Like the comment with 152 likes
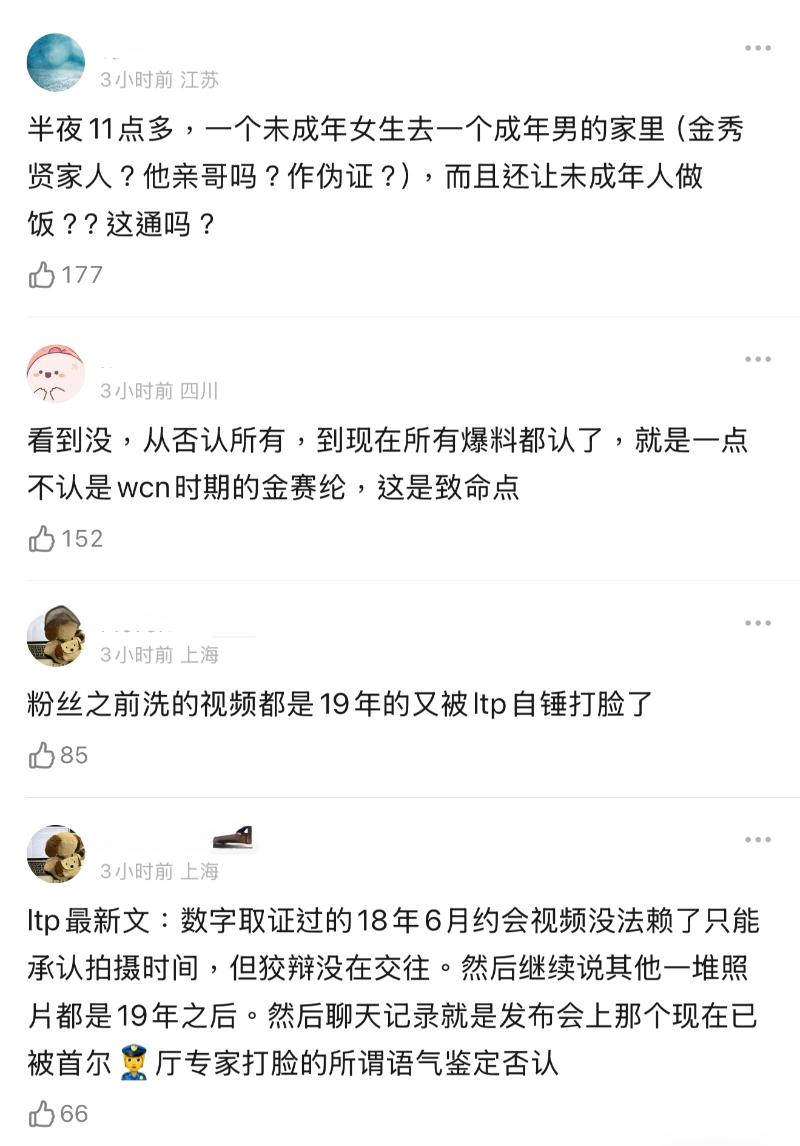 coord(42,539)
